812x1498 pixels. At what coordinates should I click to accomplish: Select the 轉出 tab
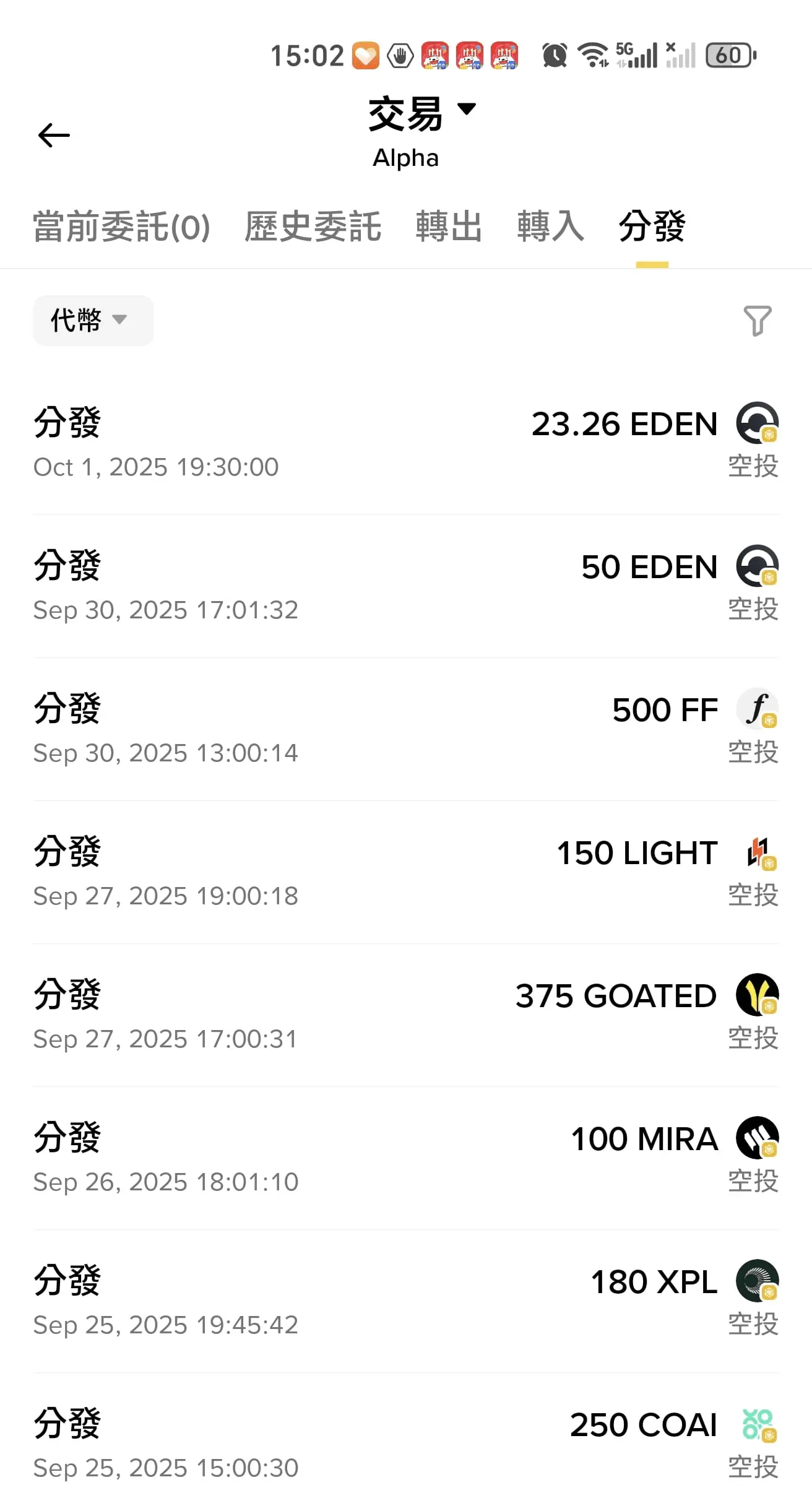click(449, 227)
